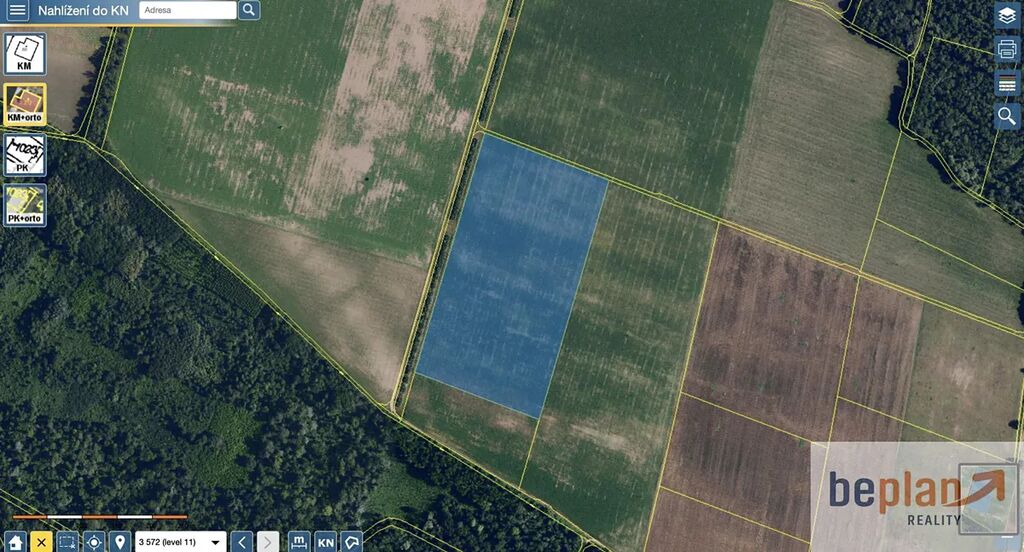Activate the distance measuring tool

coord(299,542)
